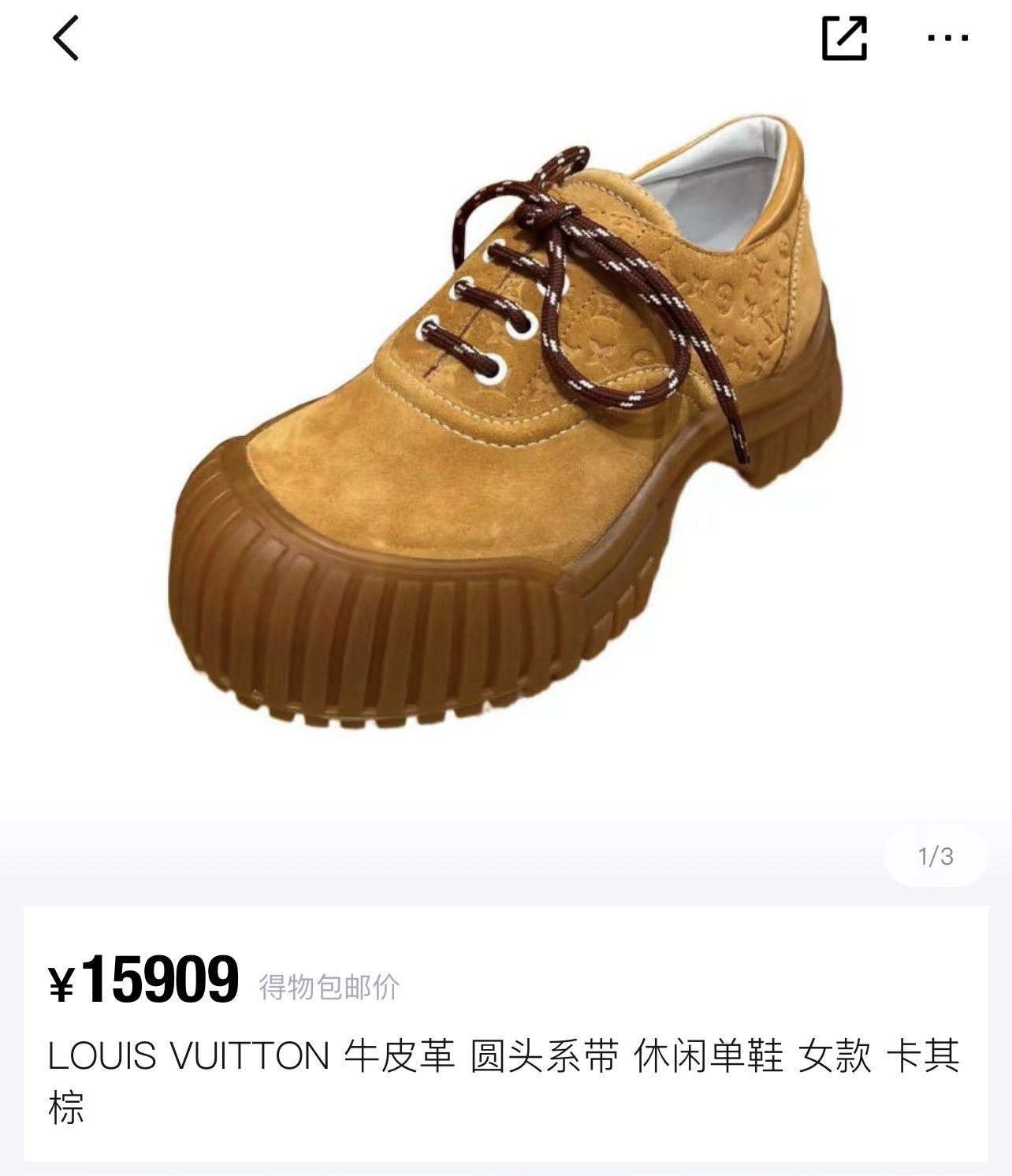The width and height of the screenshot is (1012, 1176).
Task: Go back to the previous page
Action: tap(66, 38)
